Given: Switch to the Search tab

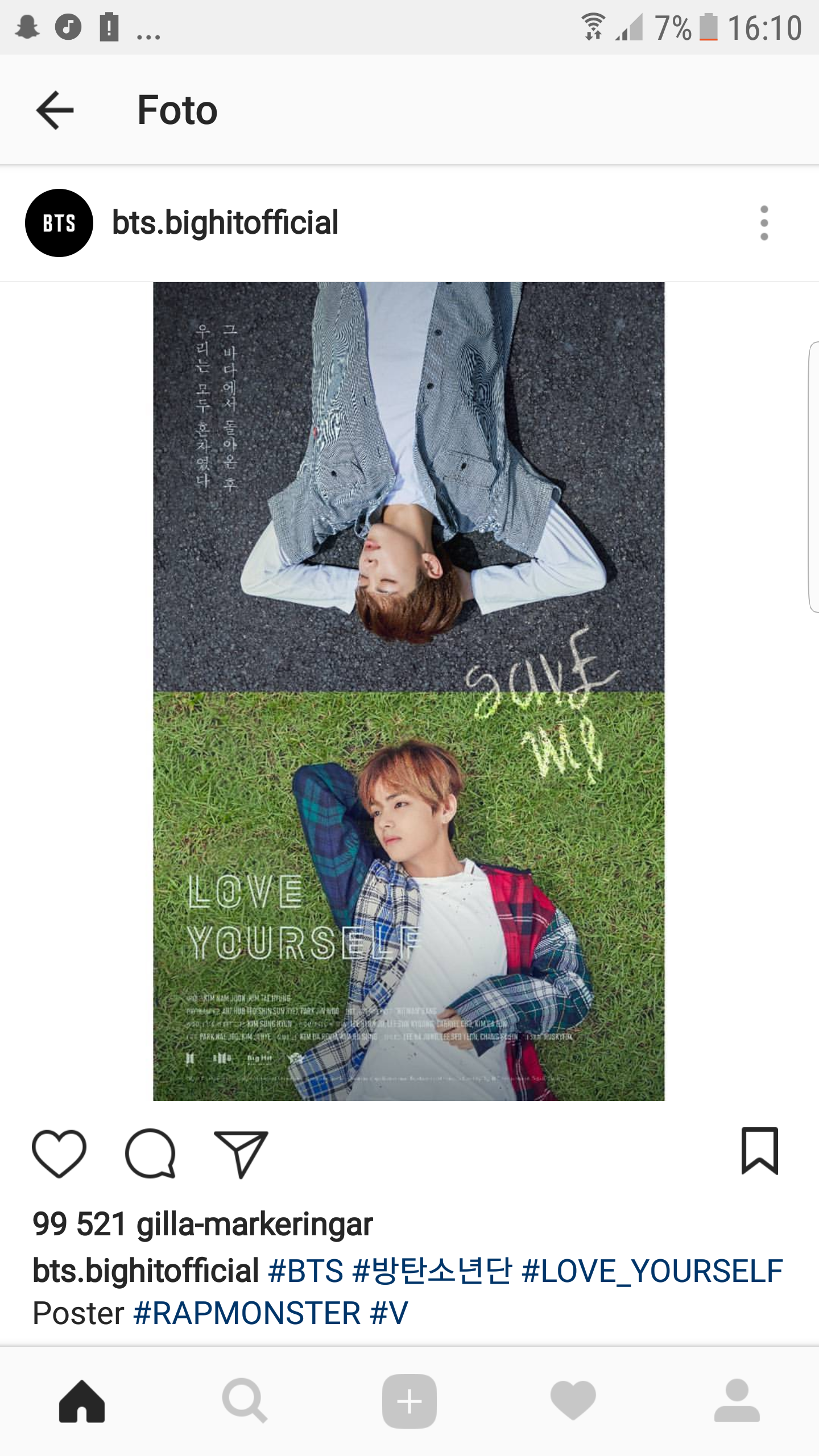Looking at the screenshot, I should click(245, 1401).
